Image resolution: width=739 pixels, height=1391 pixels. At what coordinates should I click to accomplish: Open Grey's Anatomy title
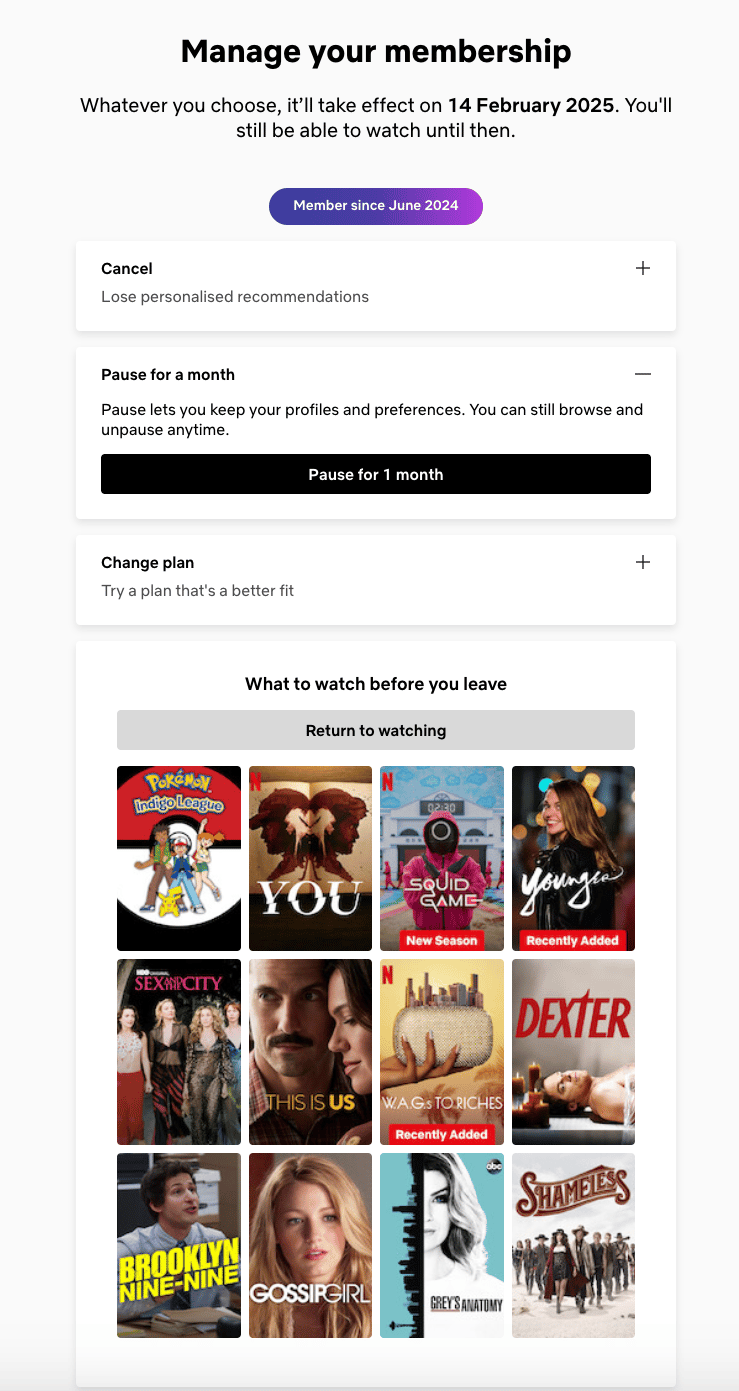pos(442,1245)
